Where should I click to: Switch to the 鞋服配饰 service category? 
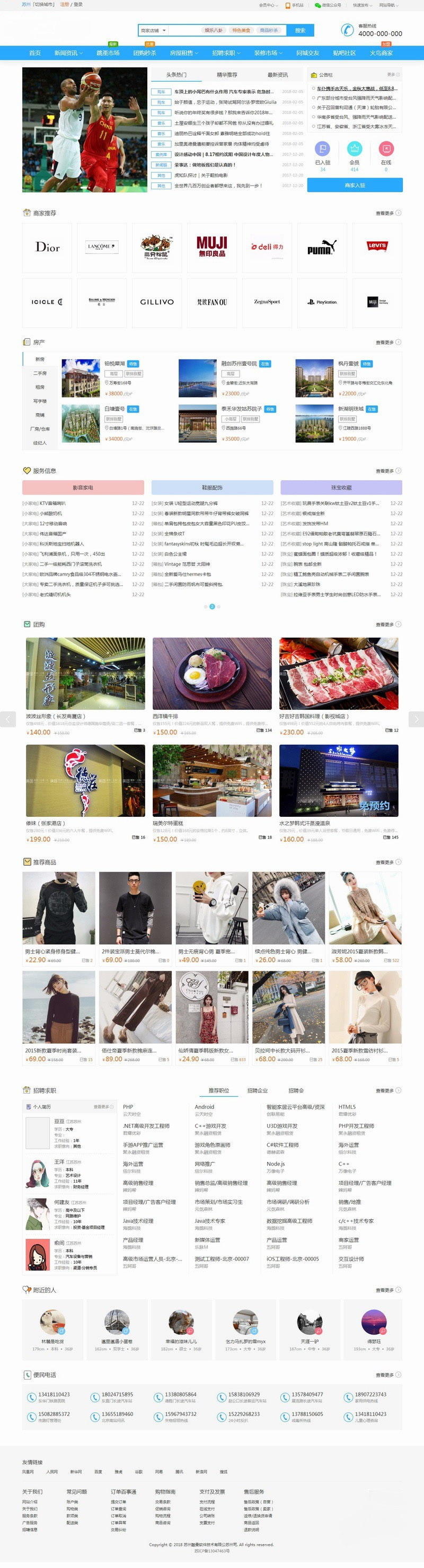click(x=211, y=488)
